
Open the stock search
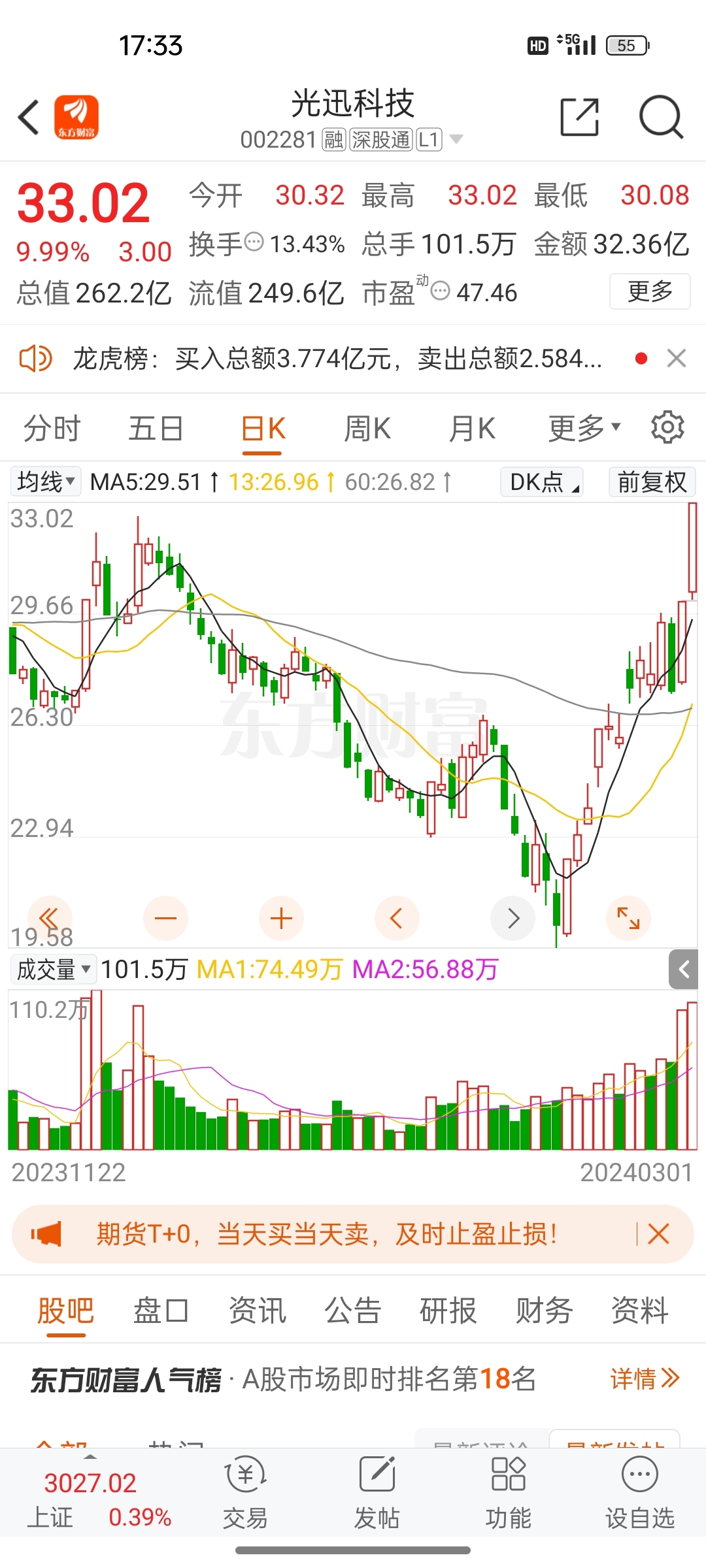click(660, 116)
